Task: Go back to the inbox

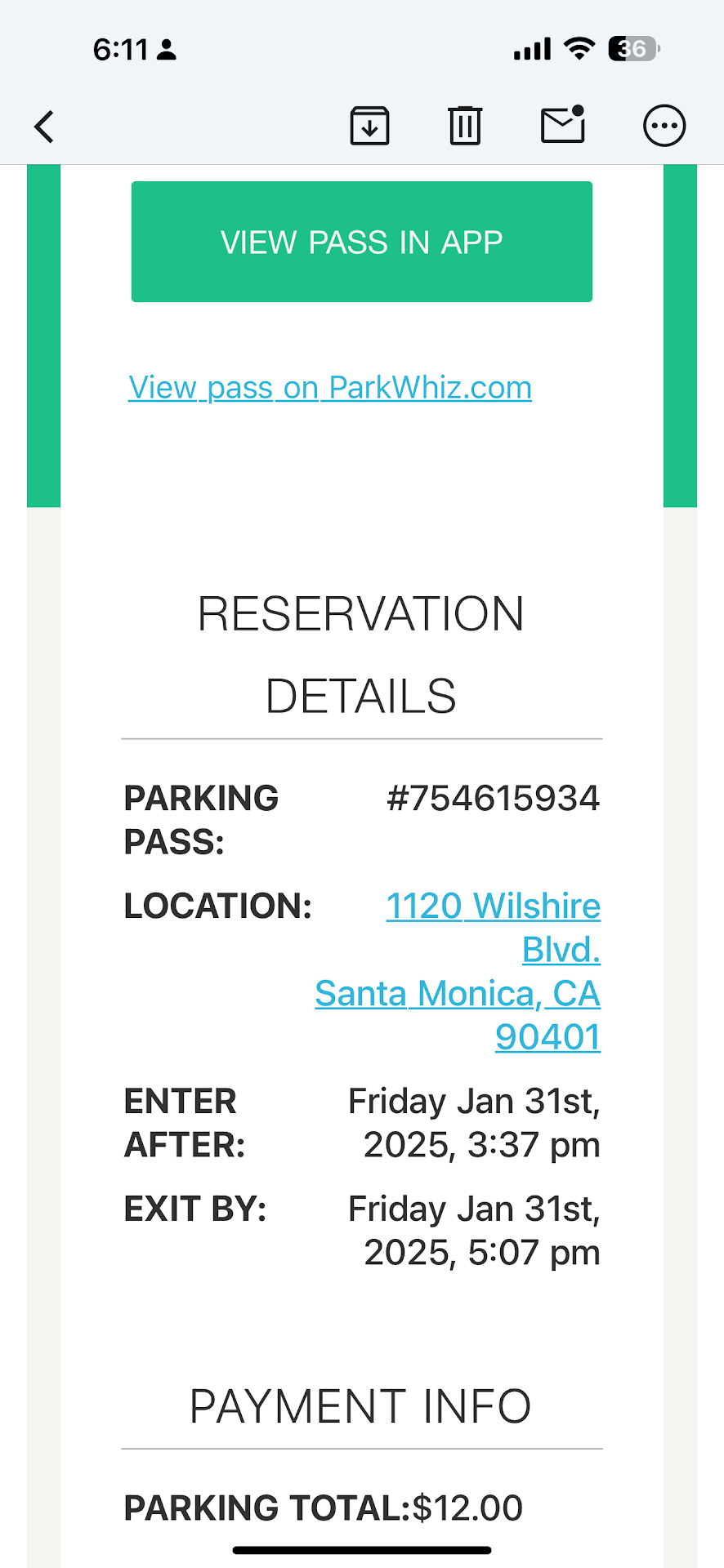Action: (45, 127)
